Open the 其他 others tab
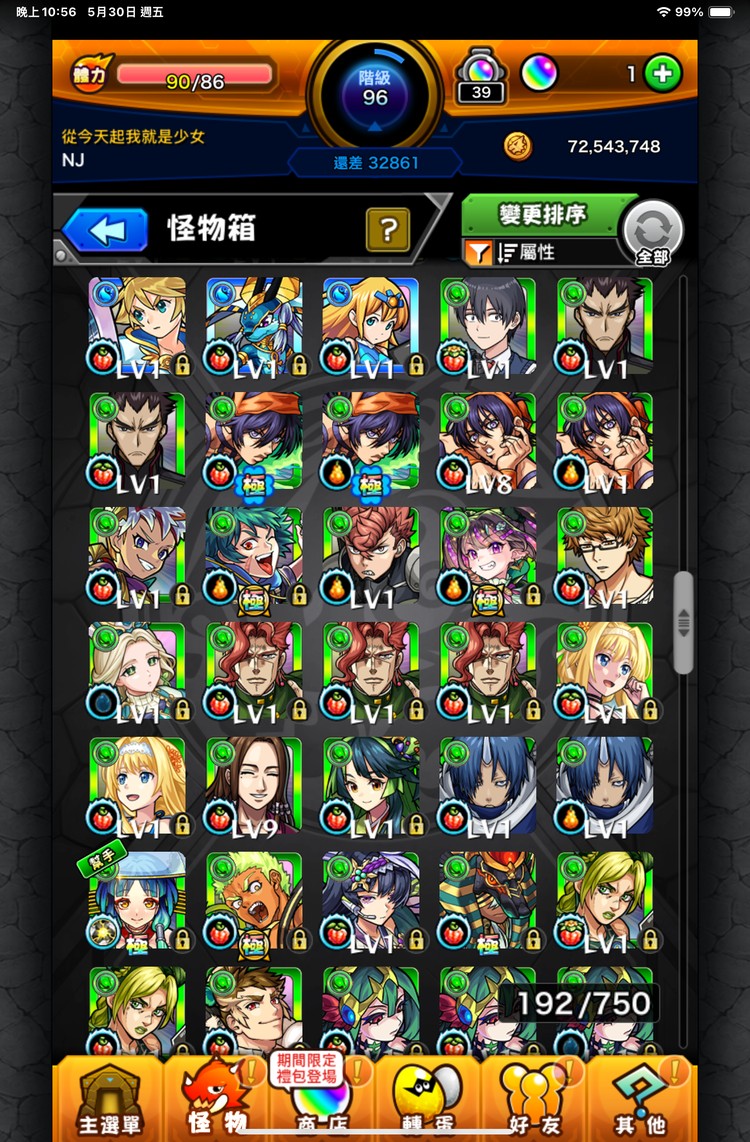The width and height of the screenshot is (750, 1142). point(640,1098)
